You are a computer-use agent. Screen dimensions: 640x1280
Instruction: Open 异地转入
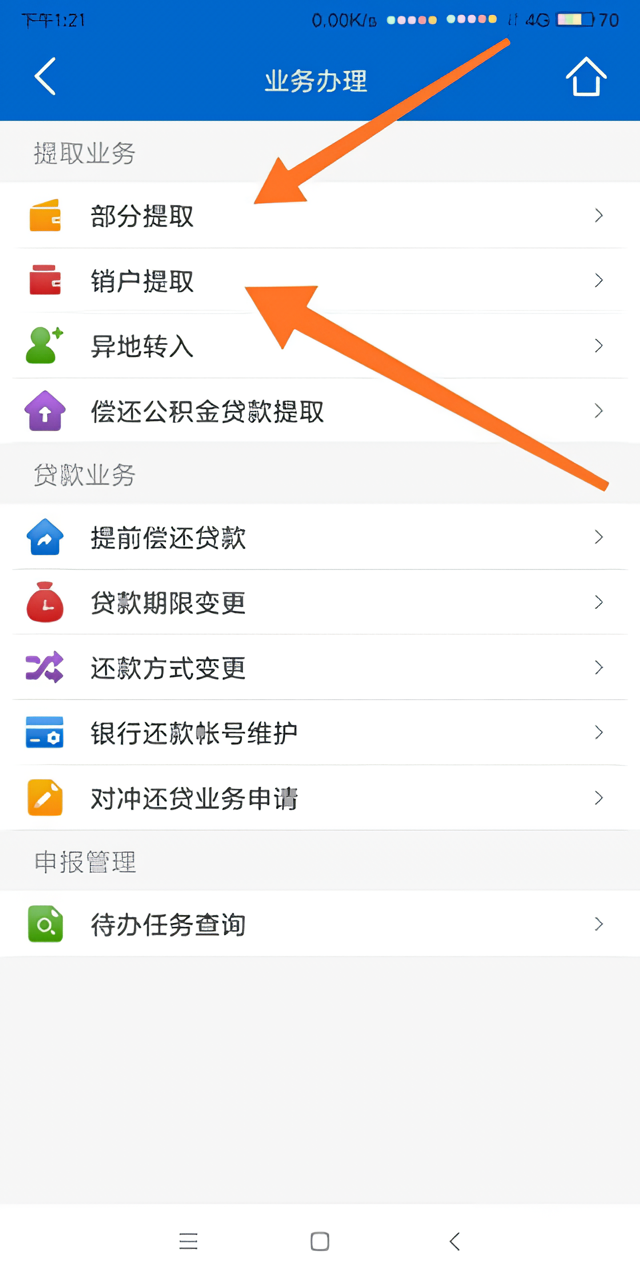(142, 347)
